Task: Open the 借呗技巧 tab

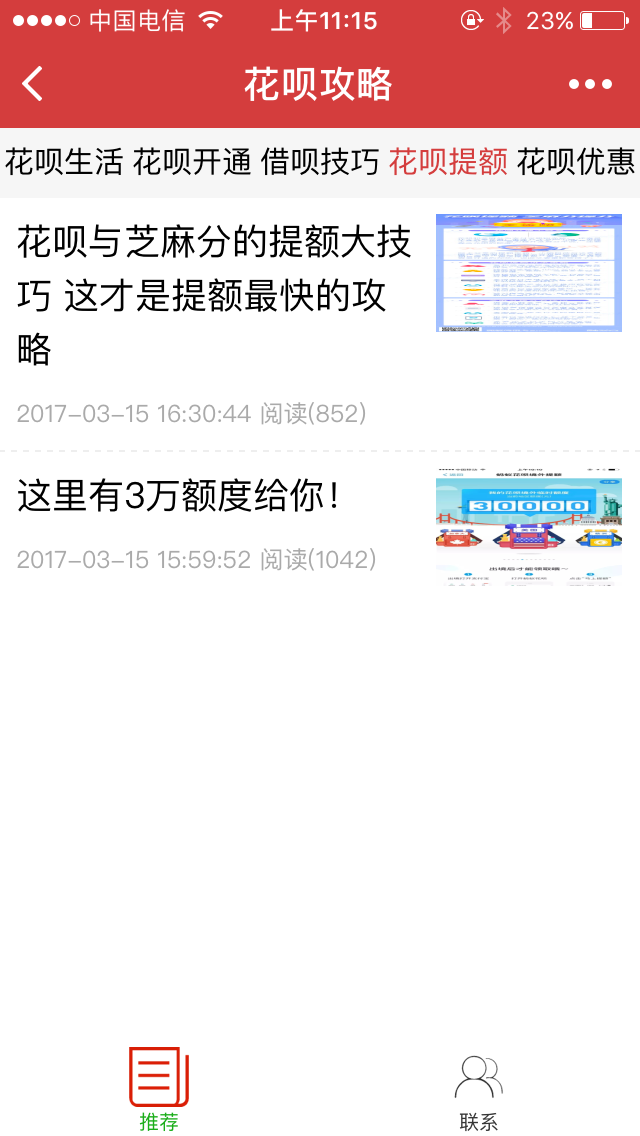Action: [x=320, y=162]
